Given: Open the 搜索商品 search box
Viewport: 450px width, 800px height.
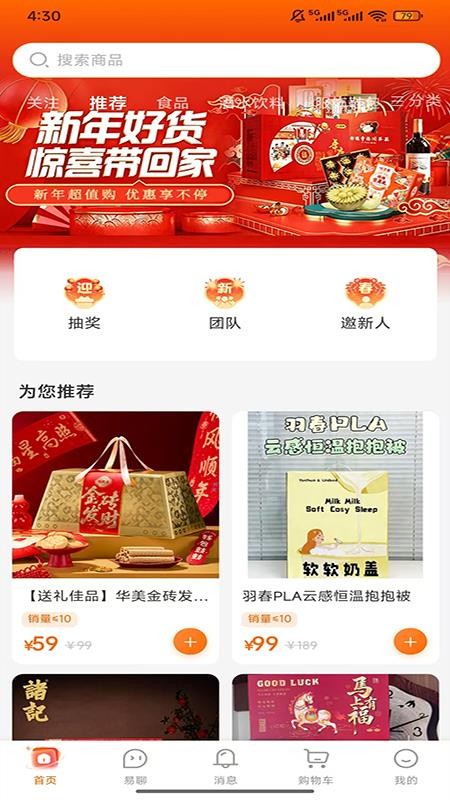Looking at the screenshot, I should [226, 60].
